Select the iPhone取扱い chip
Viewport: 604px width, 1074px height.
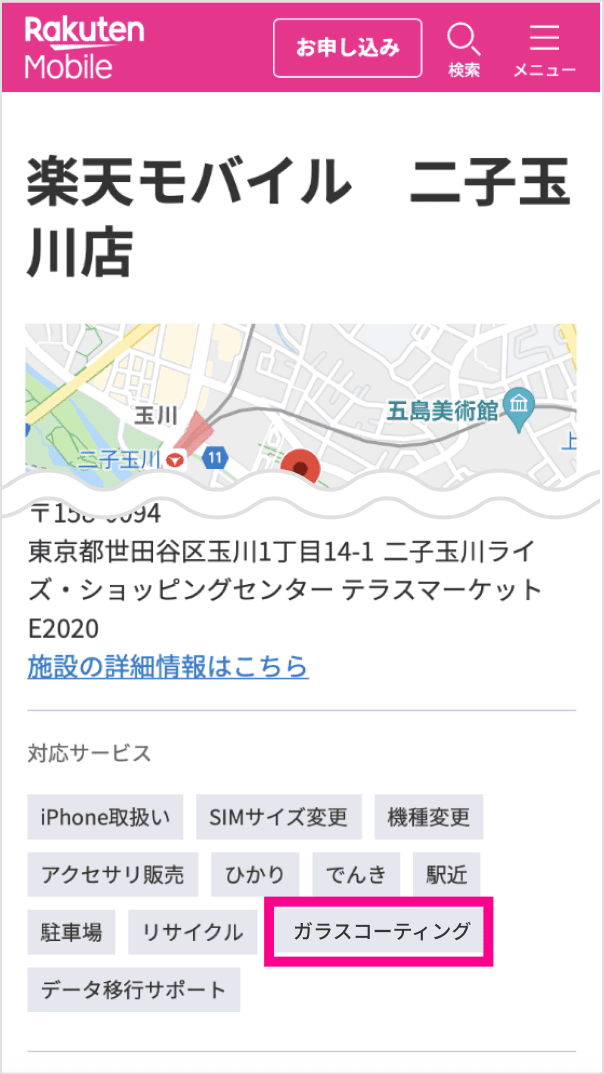(x=105, y=817)
